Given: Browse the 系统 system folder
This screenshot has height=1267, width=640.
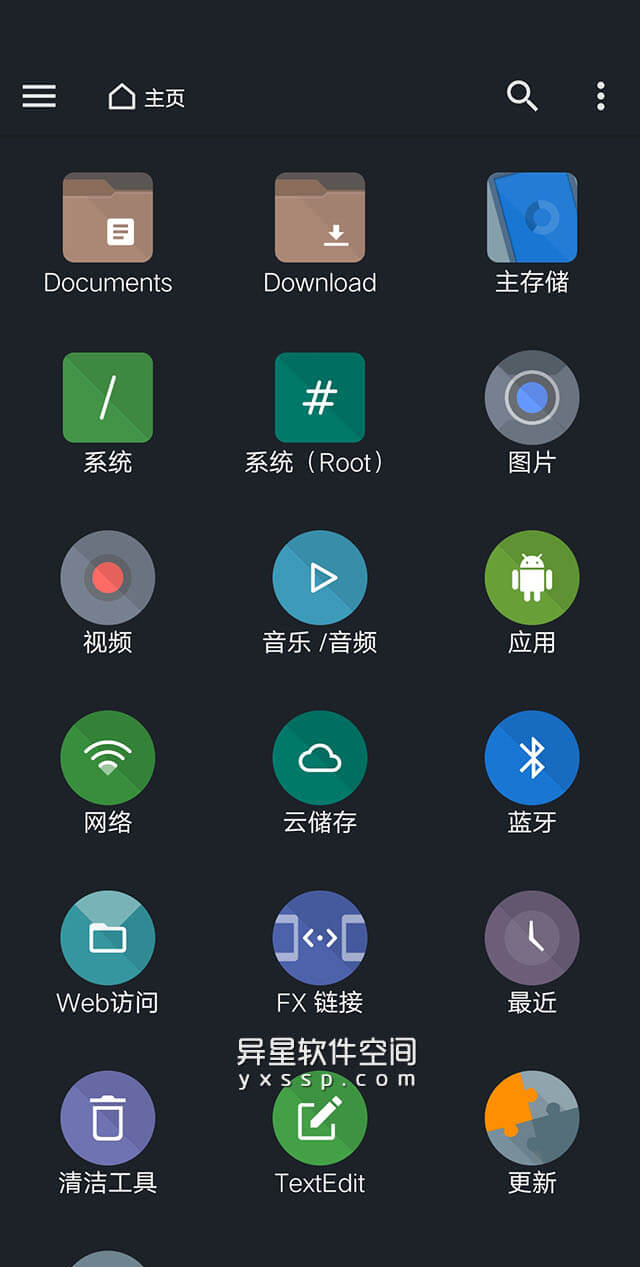Looking at the screenshot, I should (x=108, y=398).
